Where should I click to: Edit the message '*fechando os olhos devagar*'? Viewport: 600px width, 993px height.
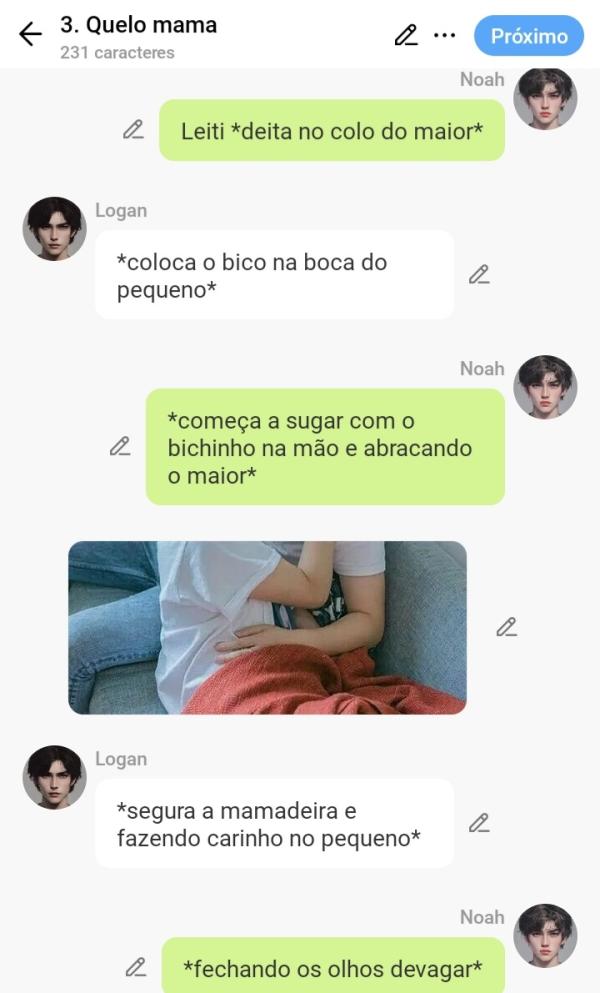click(x=135, y=967)
